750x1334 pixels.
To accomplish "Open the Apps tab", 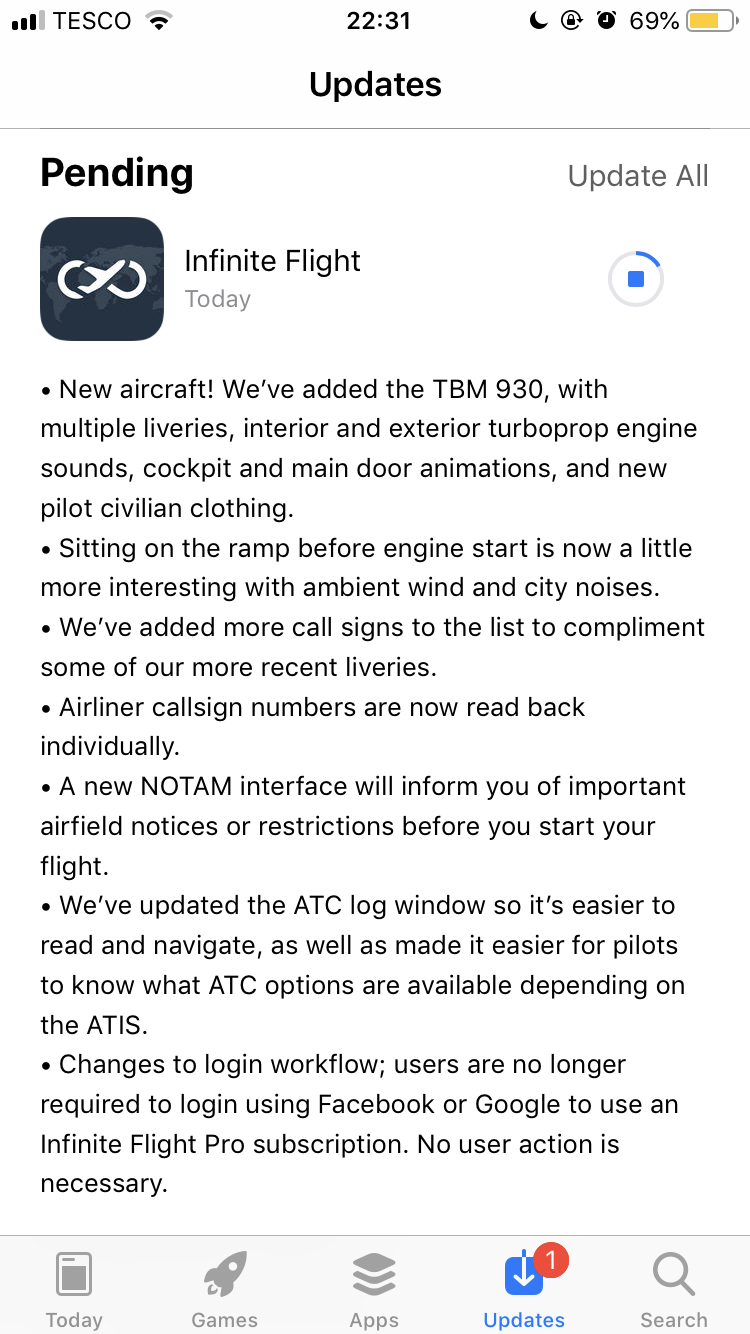I will [374, 1290].
